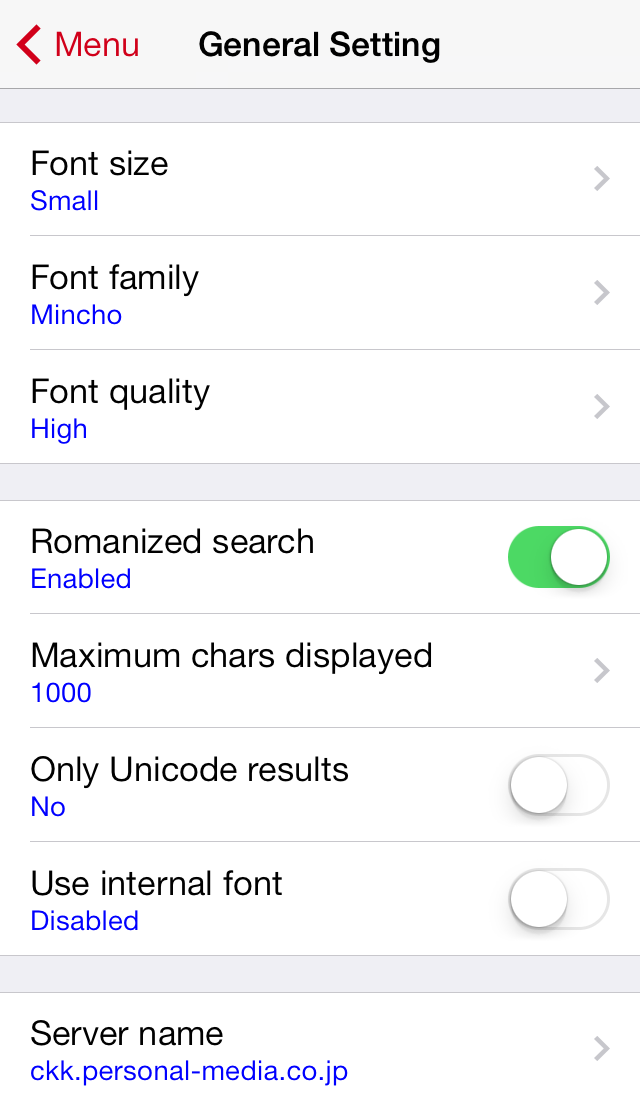Open Font quality setting

click(x=320, y=407)
